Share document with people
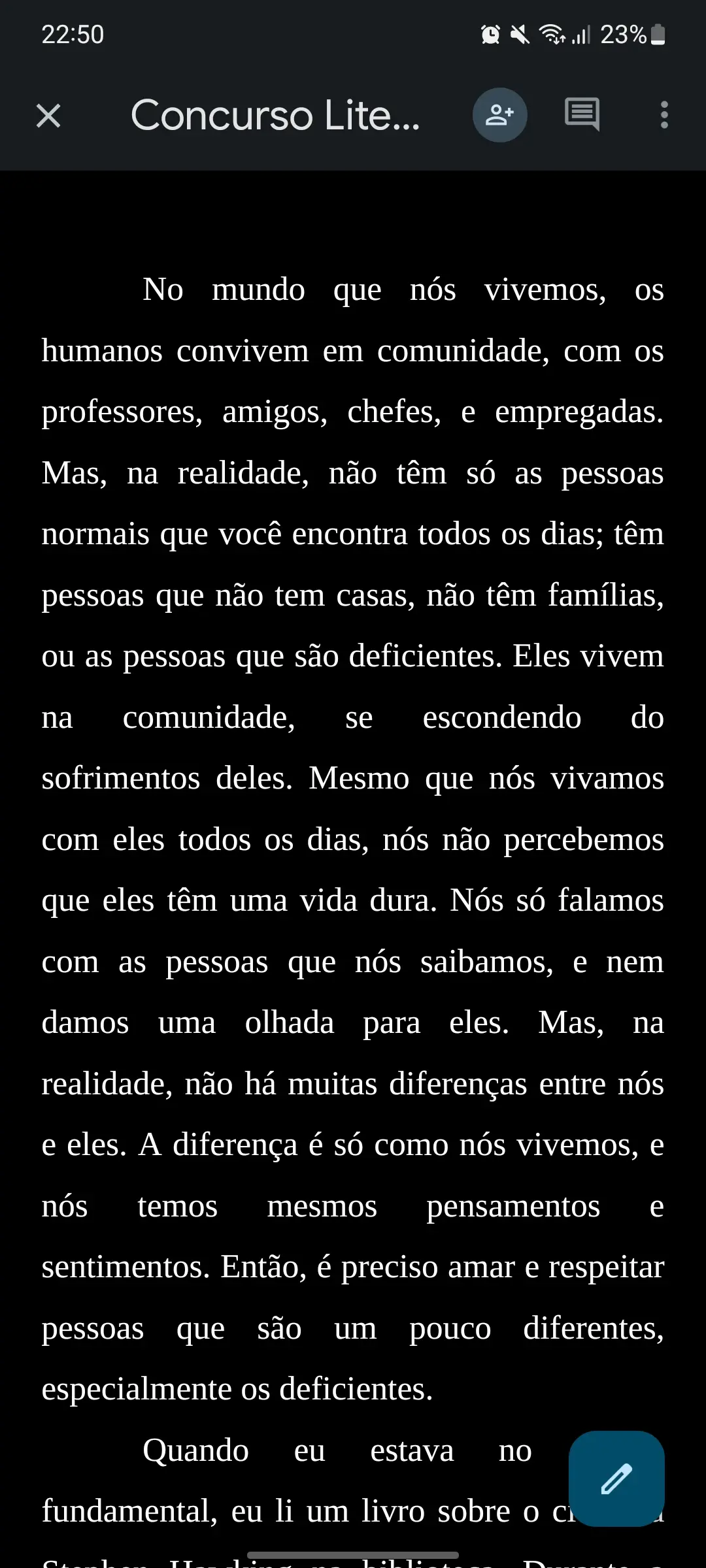Viewport: 706px width, 1568px height. click(x=499, y=116)
